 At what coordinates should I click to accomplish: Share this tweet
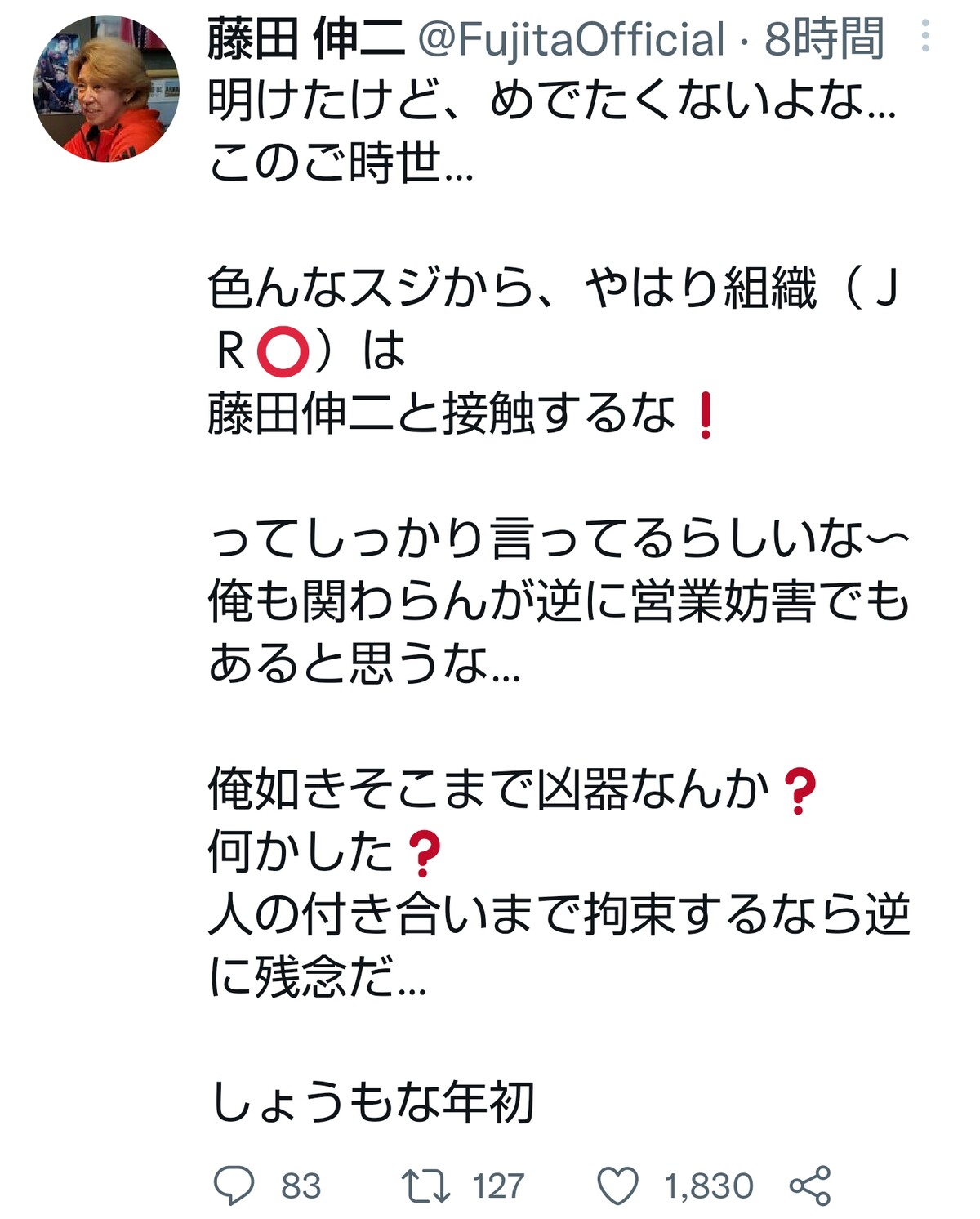(810, 1186)
